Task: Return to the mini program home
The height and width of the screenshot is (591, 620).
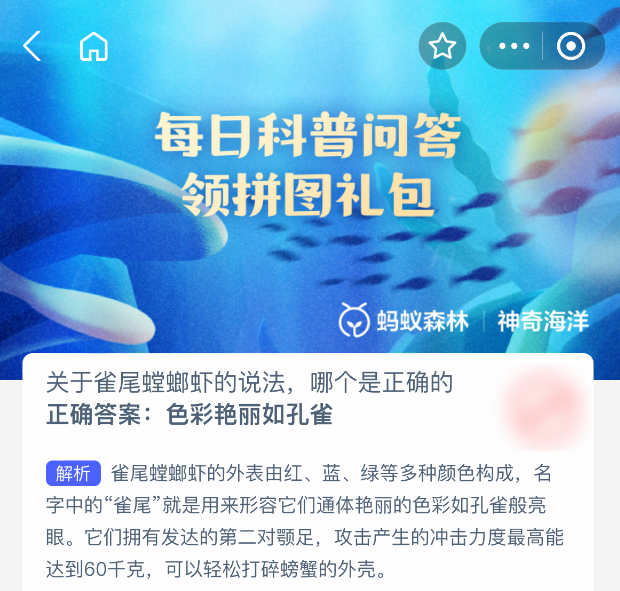Action: [93, 46]
